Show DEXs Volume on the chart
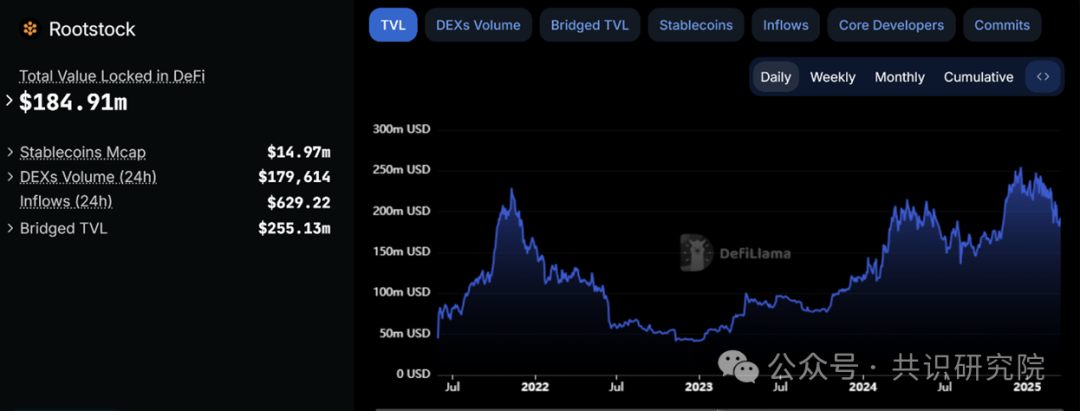The image size is (1080, 411). [x=478, y=25]
